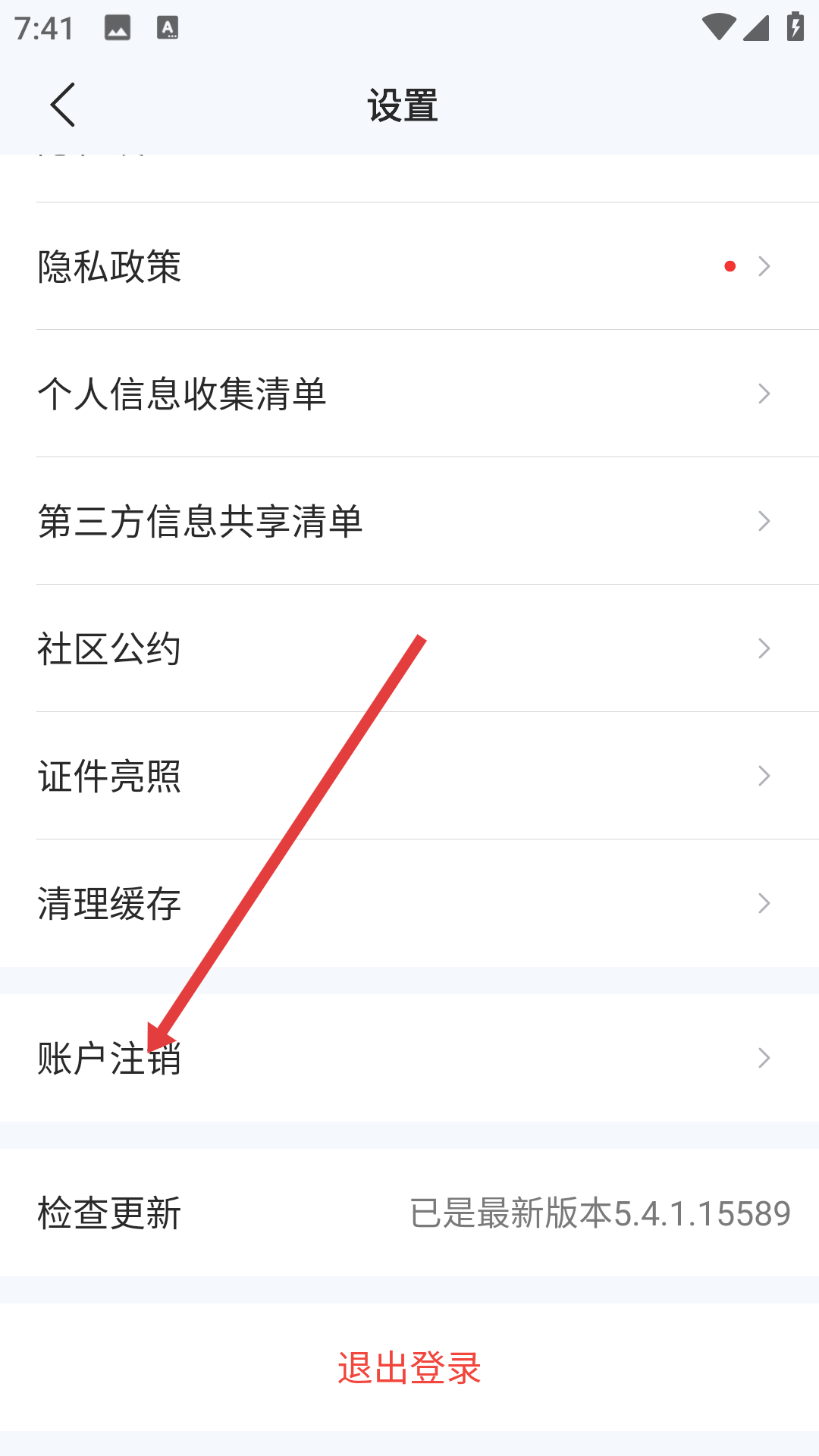This screenshot has width=819, height=1456.
Task: Go back from the 设置 page
Action: click(x=63, y=105)
